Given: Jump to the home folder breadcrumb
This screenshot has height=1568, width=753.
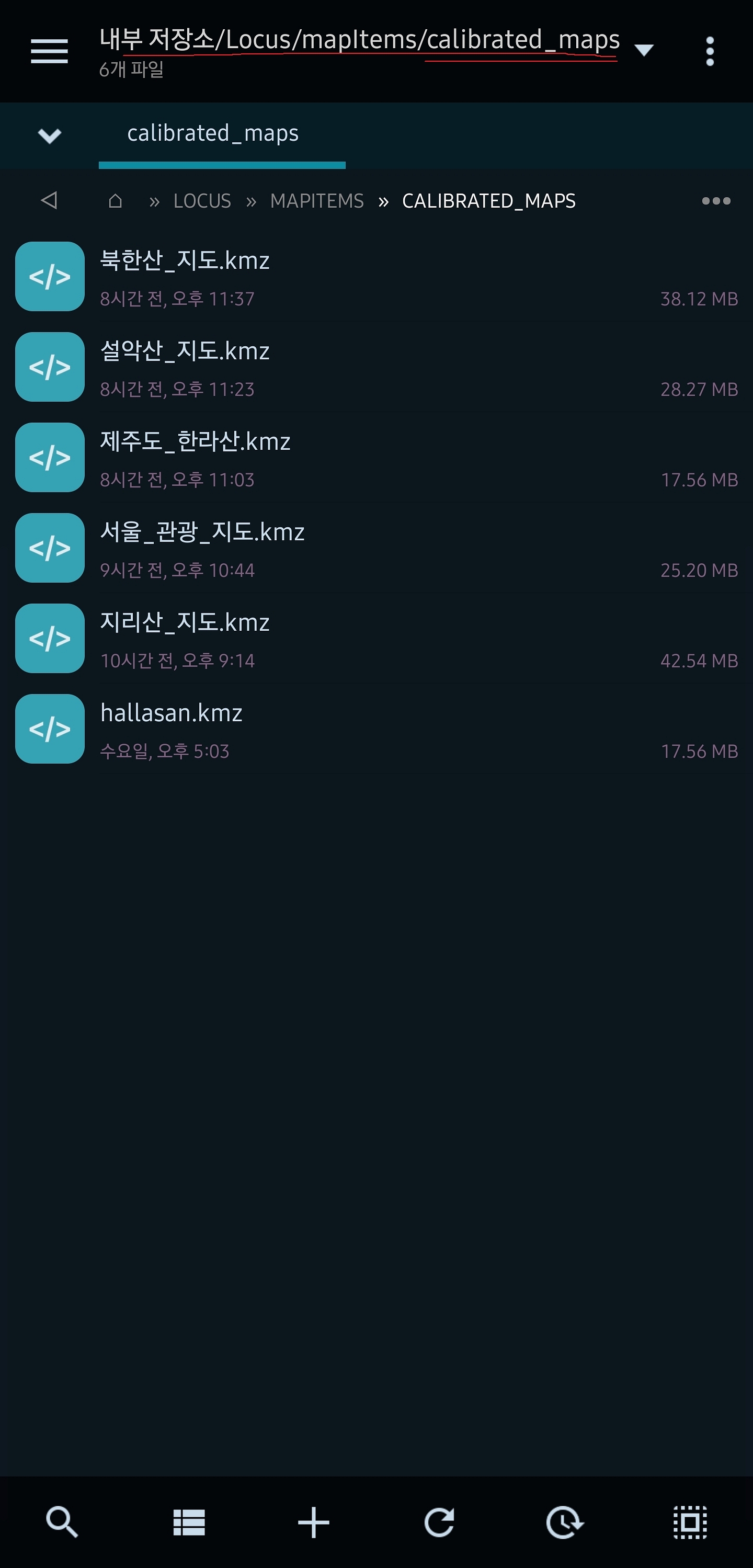Looking at the screenshot, I should coord(115,201).
